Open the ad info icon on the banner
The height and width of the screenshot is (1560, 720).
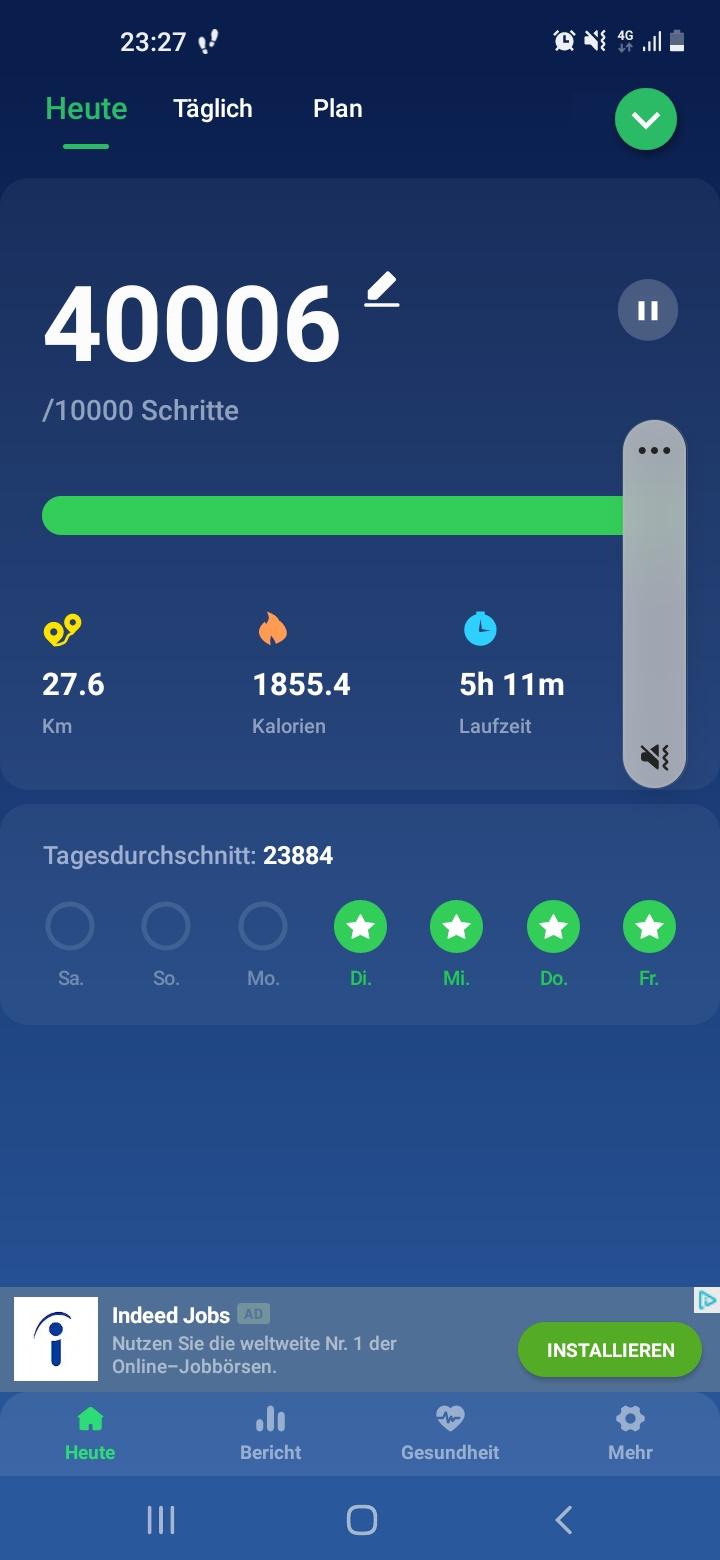pos(707,1300)
